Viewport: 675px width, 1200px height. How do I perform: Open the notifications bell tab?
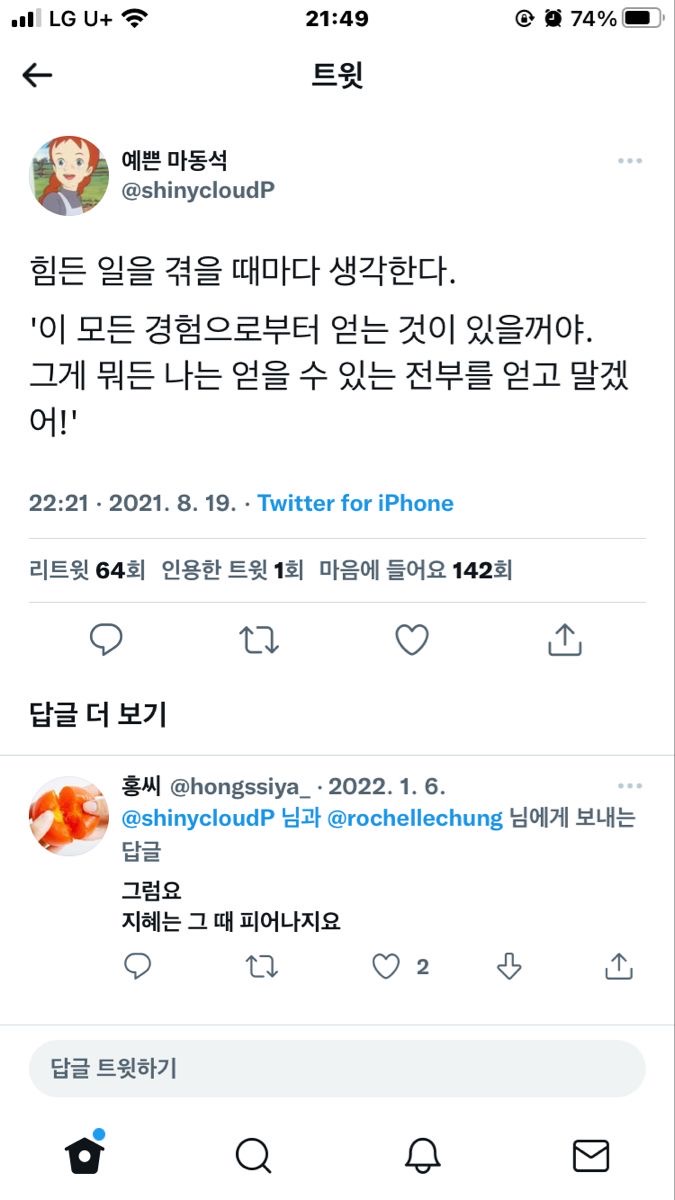coord(422,1155)
